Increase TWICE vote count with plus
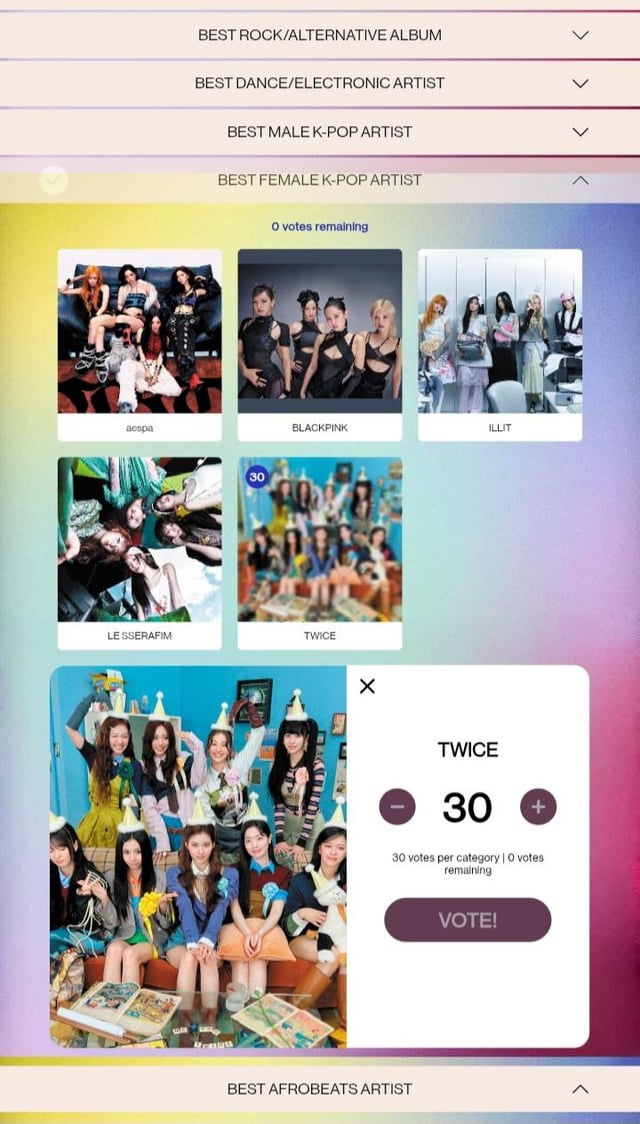The width and height of the screenshot is (640, 1124). tap(538, 807)
